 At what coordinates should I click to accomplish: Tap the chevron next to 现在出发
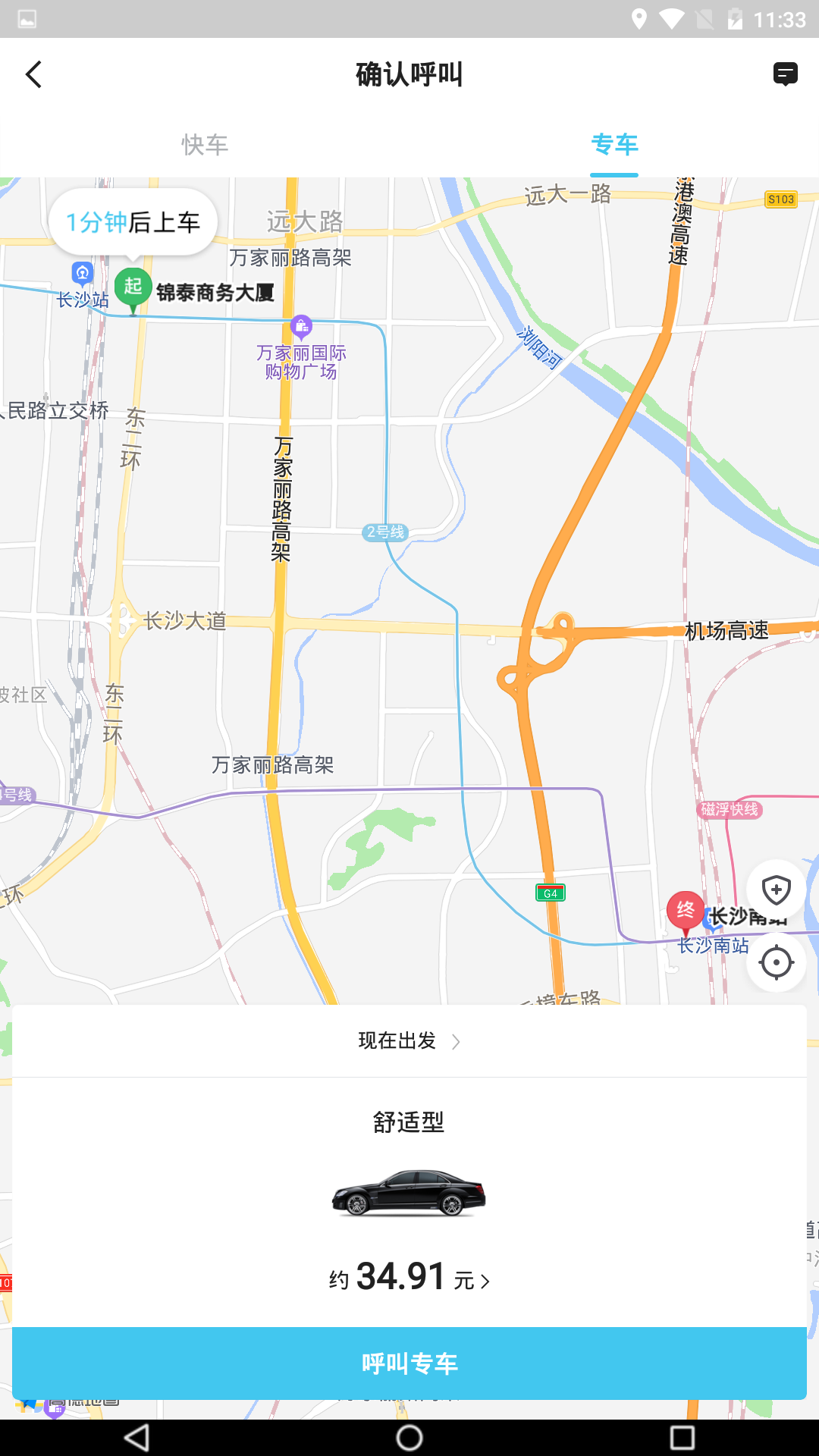click(456, 1041)
